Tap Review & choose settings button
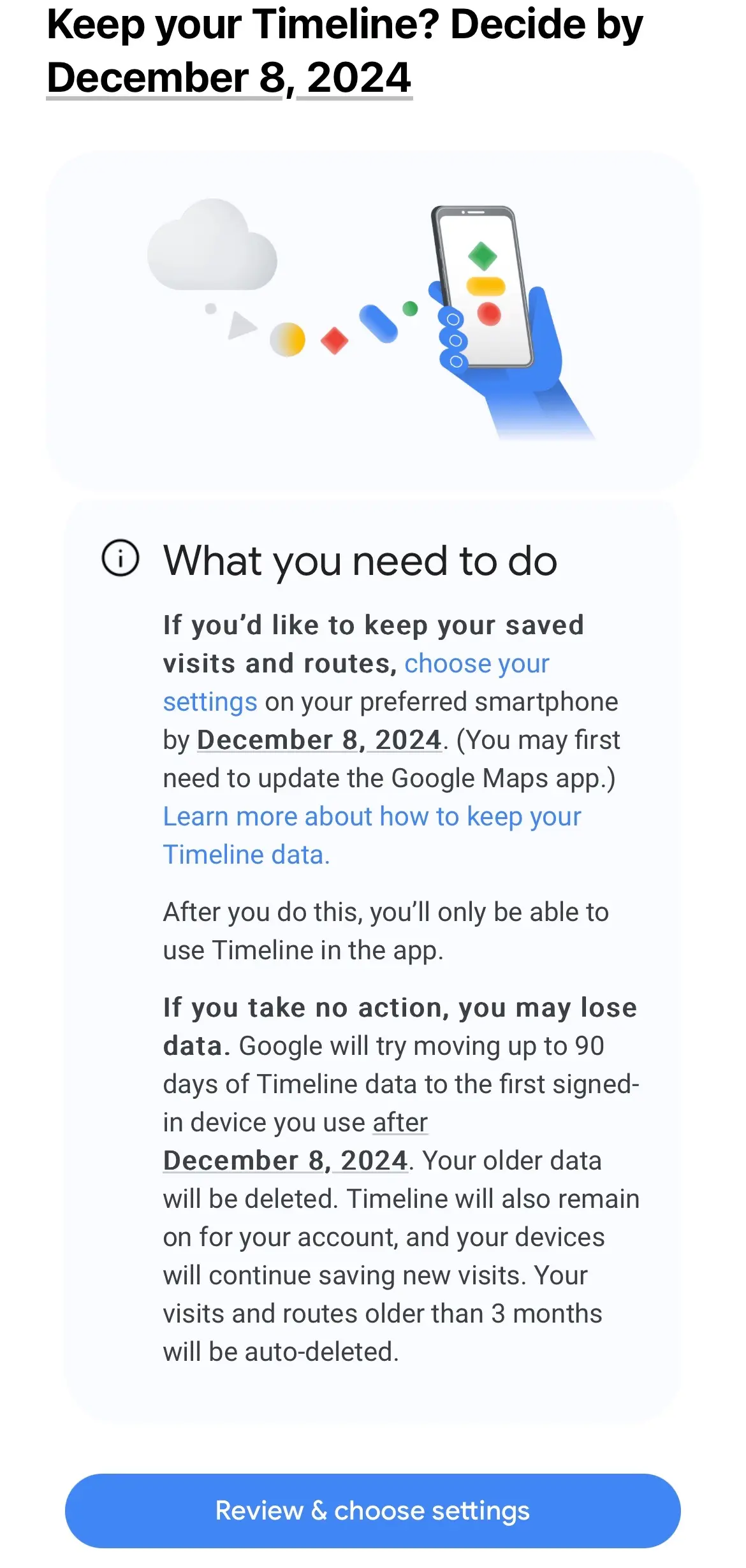Screen dimensions: 746x1568 [x=372, y=1510]
